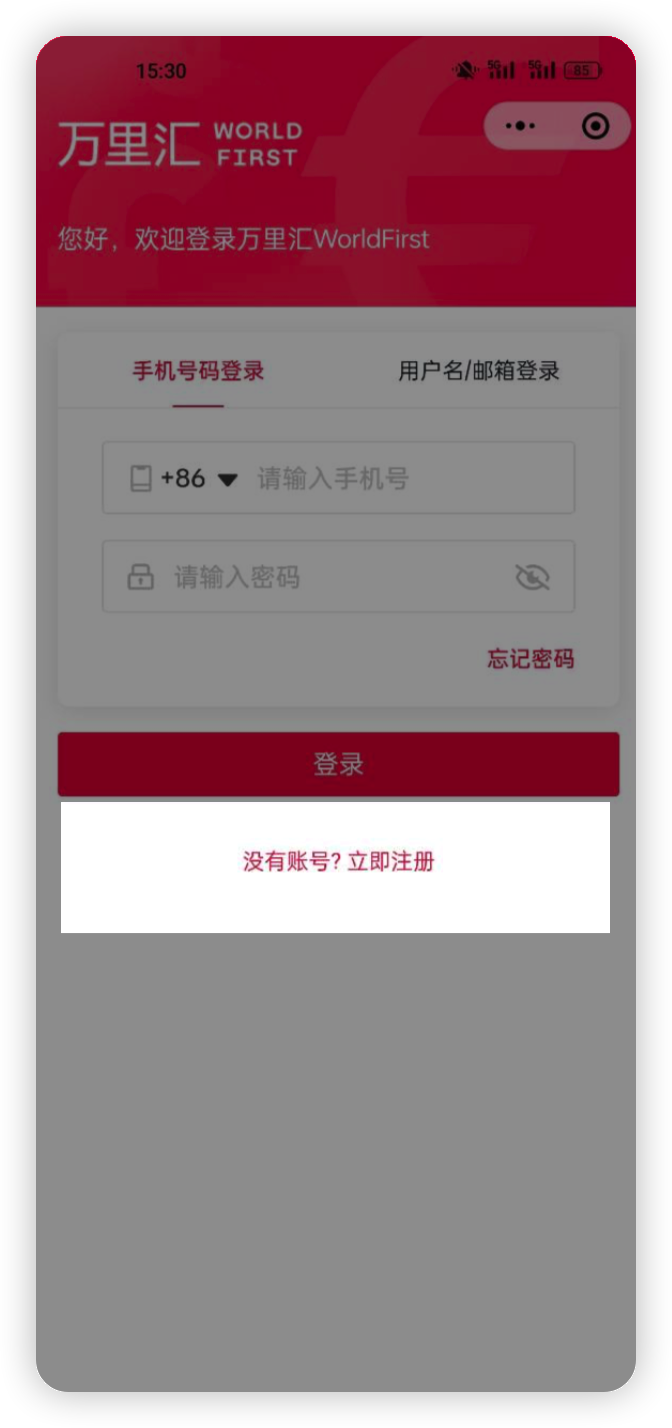Close the mini program with the circle icon
The height and width of the screenshot is (1428, 672).
tap(596, 126)
